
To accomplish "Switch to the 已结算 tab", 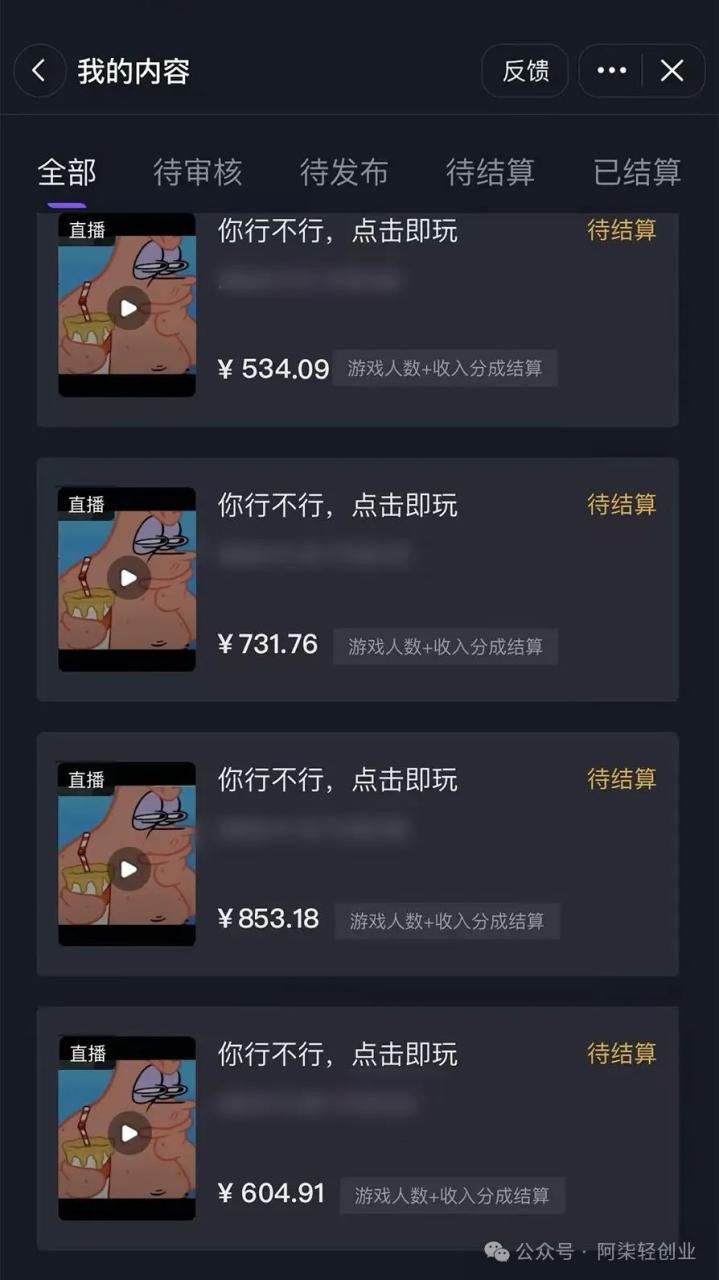I will [636, 172].
